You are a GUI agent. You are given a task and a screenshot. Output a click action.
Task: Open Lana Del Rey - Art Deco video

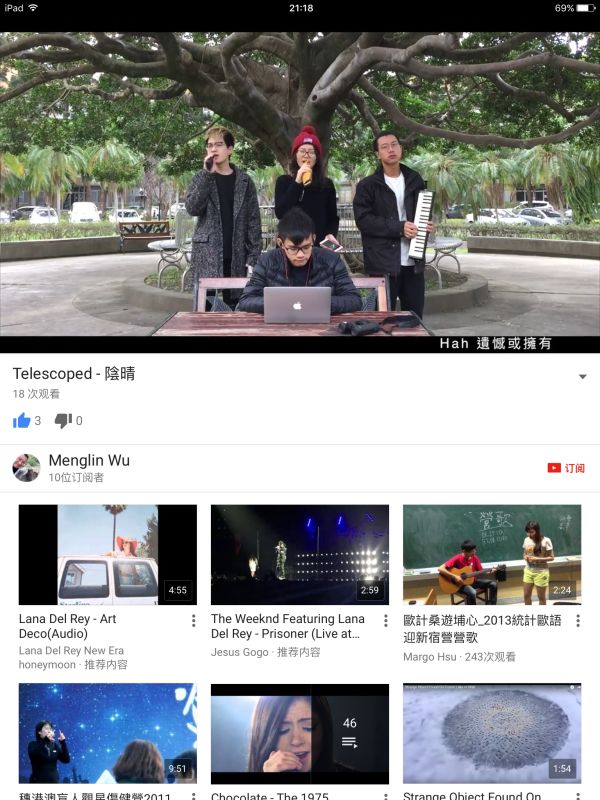[107, 555]
